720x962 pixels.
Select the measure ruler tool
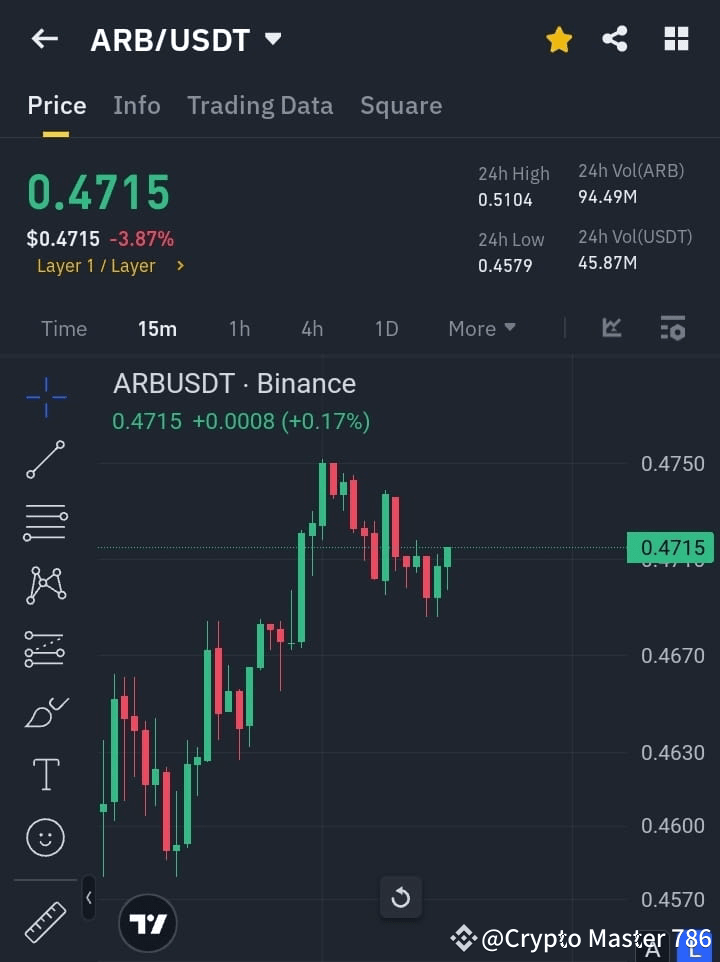coord(45,921)
